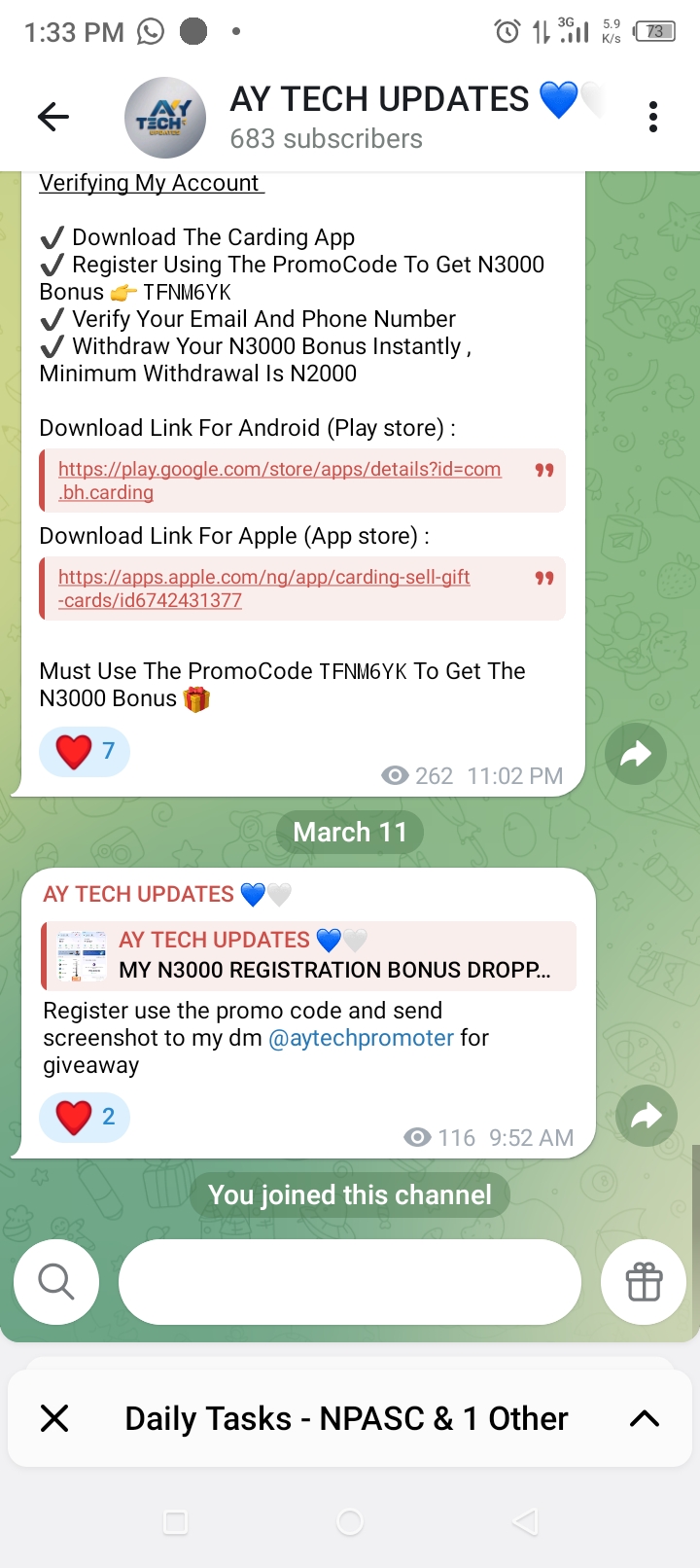Dismiss the Daily Tasks banner
This screenshot has width=700, height=1568.
(55, 1418)
